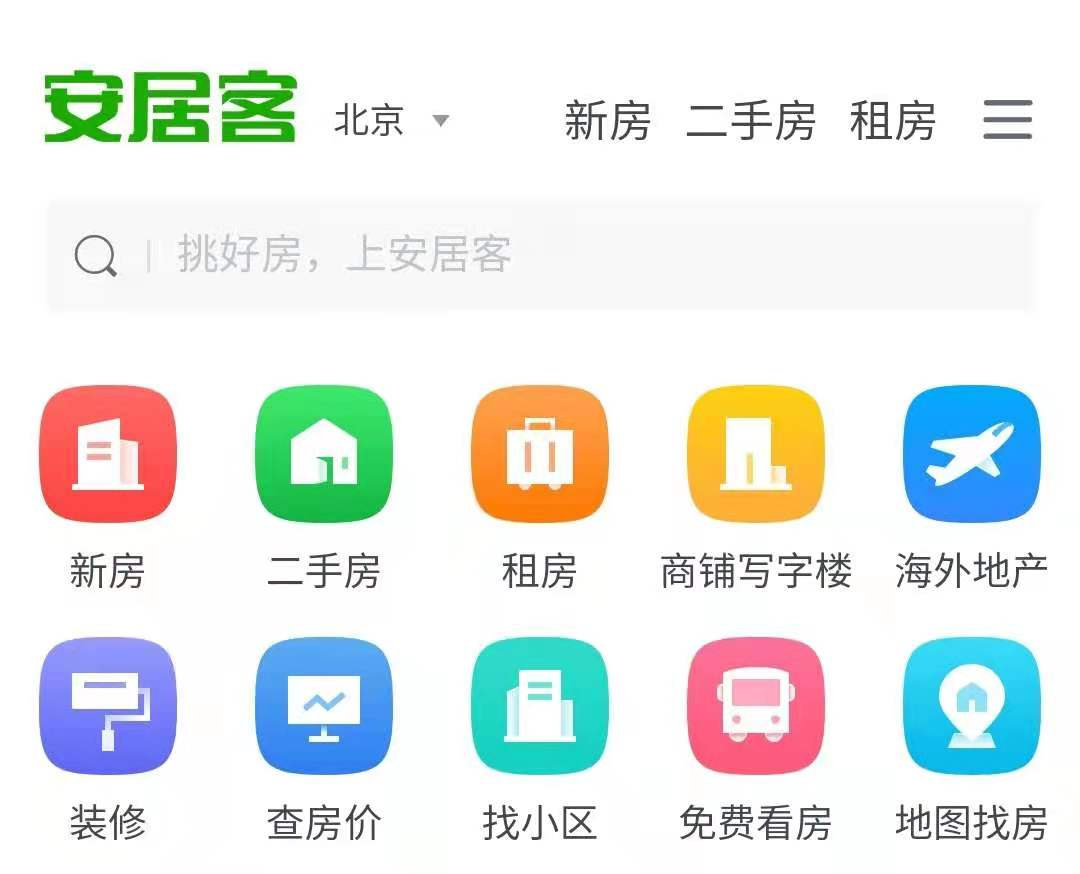The image size is (1080, 874).
Task: Open the hamburger menu
Action: [1007, 120]
